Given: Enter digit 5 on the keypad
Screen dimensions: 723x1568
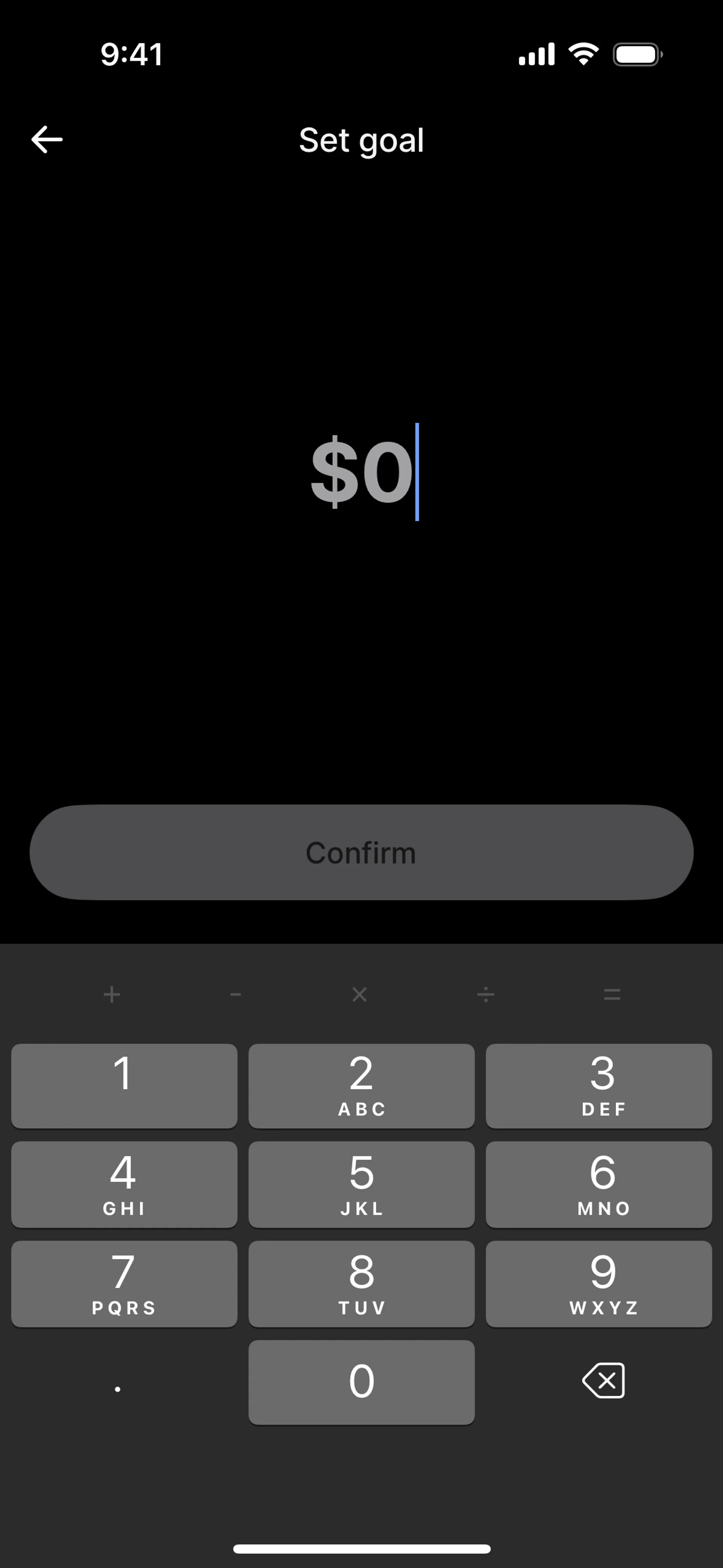Looking at the screenshot, I should click(361, 1184).
